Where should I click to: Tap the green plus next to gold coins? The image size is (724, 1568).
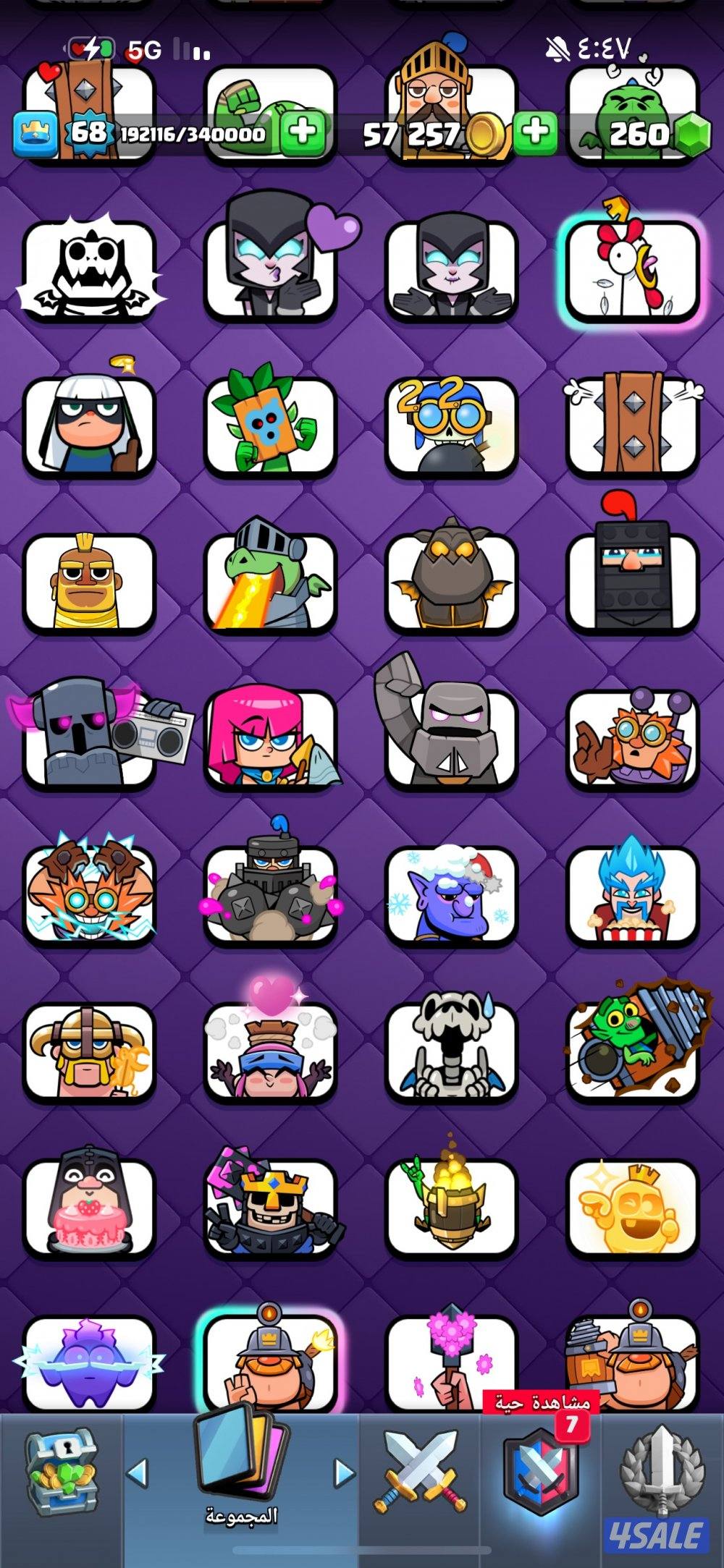pyautogui.click(x=535, y=132)
